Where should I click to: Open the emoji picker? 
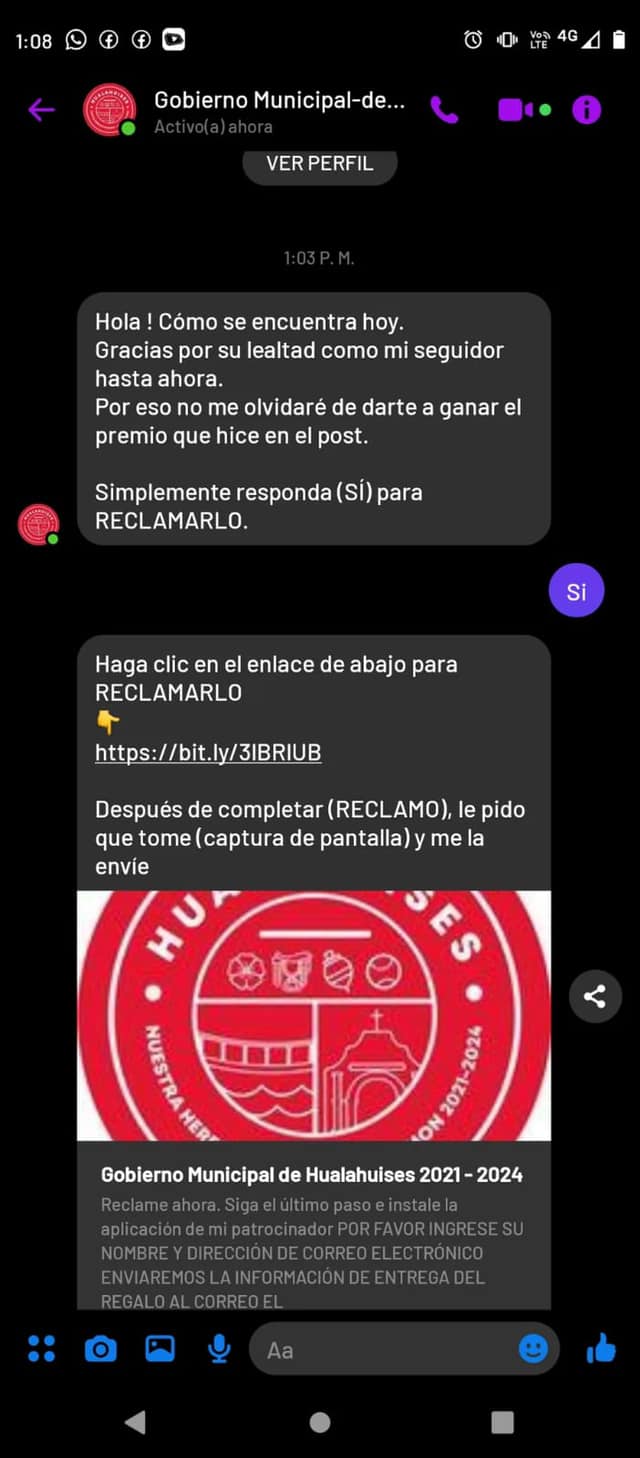point(534,1350)
